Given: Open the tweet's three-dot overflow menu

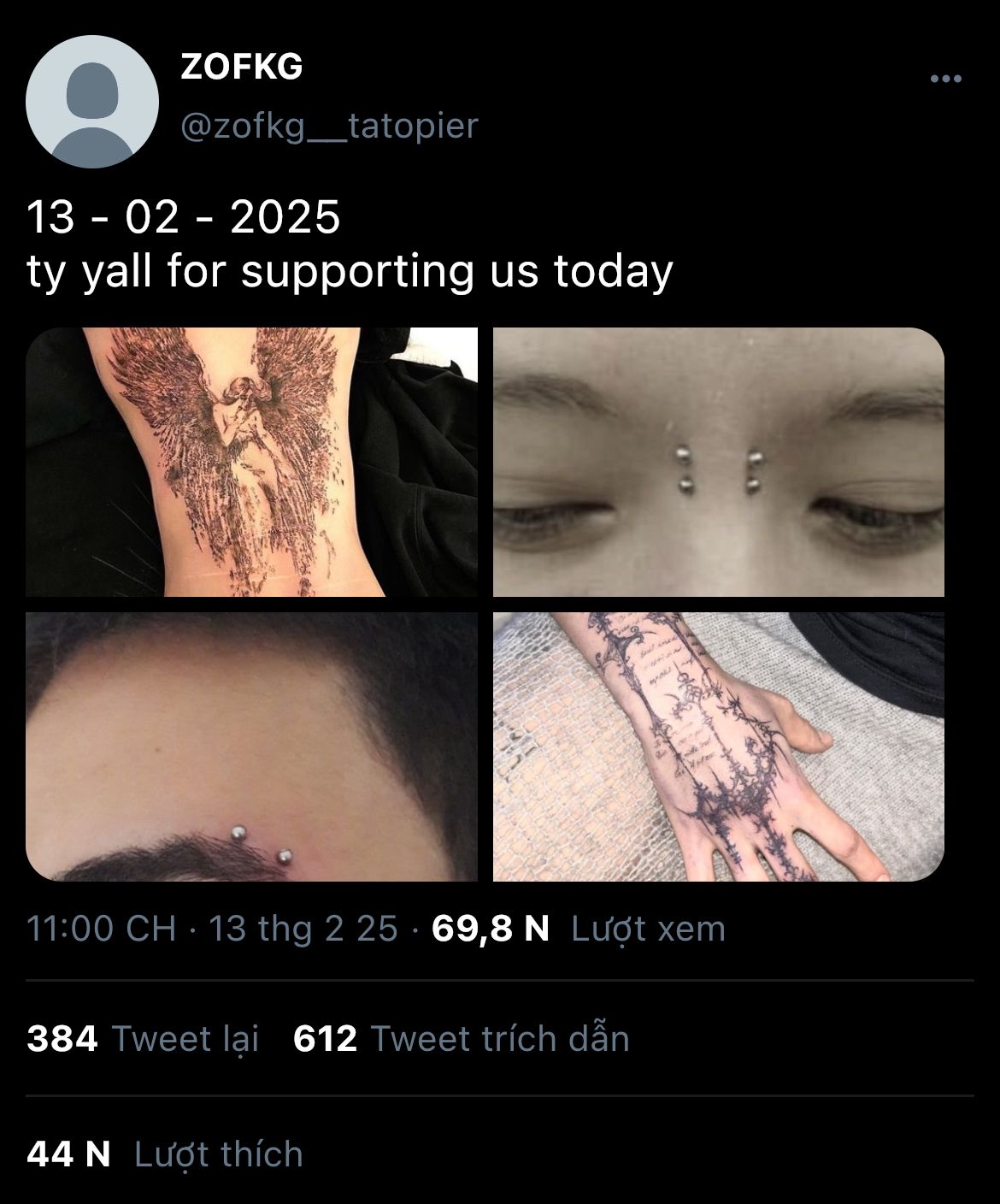Looking at the screenshot, I should coord(945,80).
